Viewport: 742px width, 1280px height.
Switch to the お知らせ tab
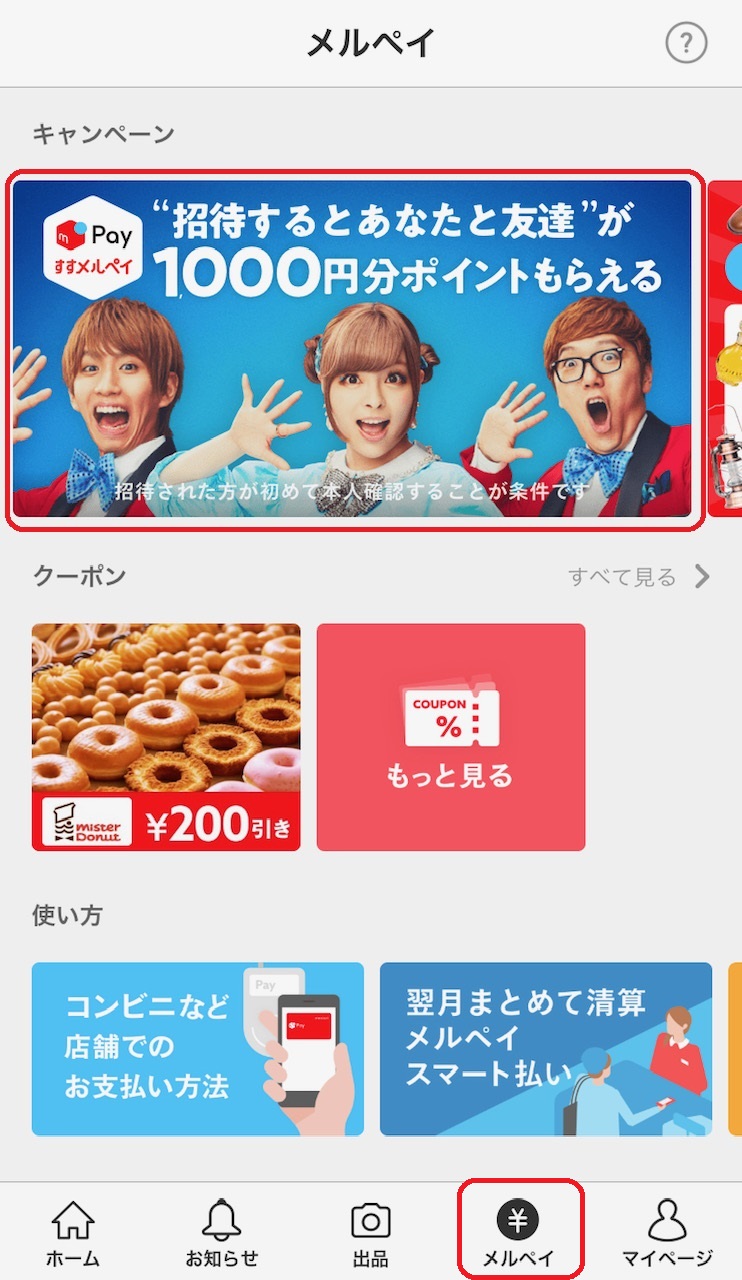point(221,1234)
